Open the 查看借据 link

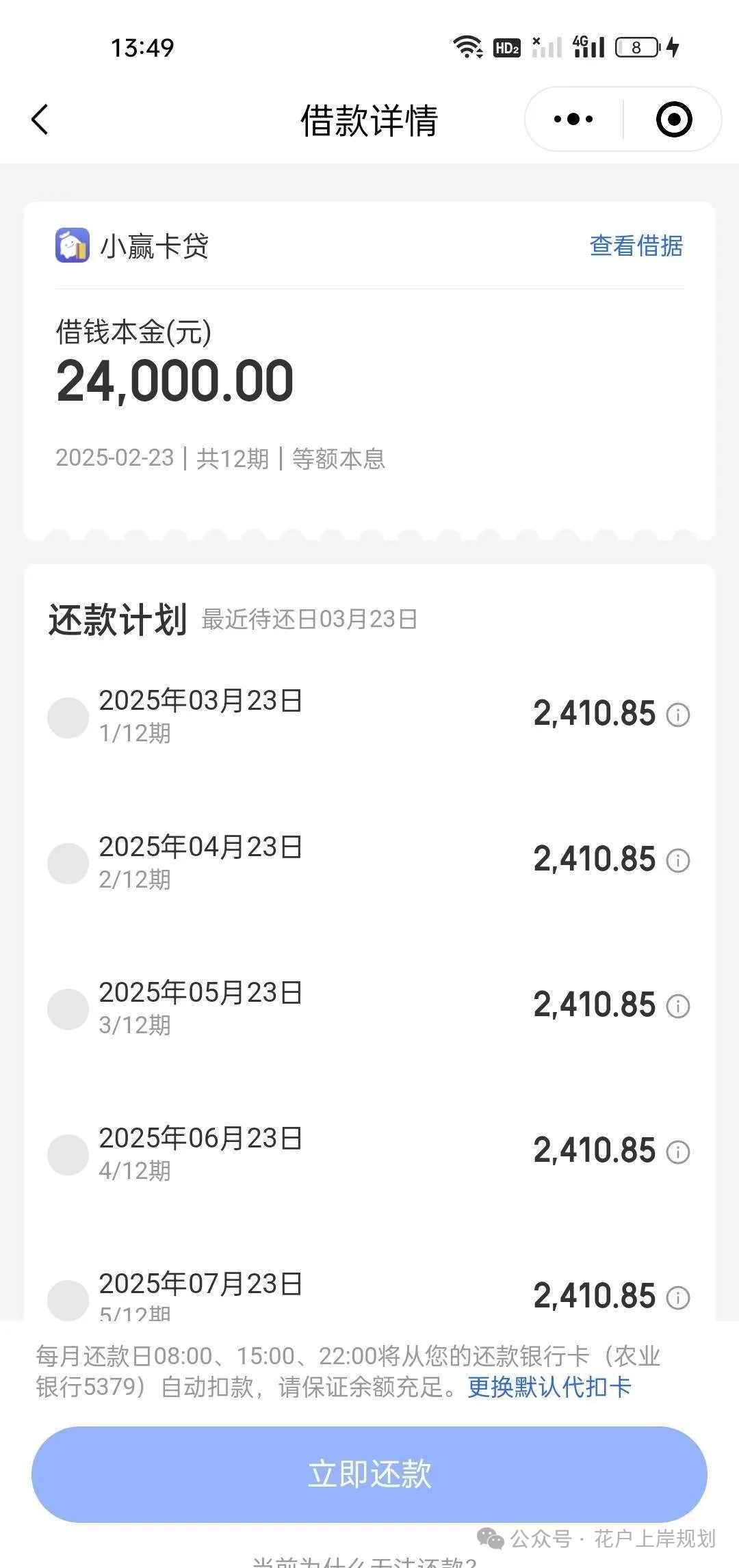(636, 245)
